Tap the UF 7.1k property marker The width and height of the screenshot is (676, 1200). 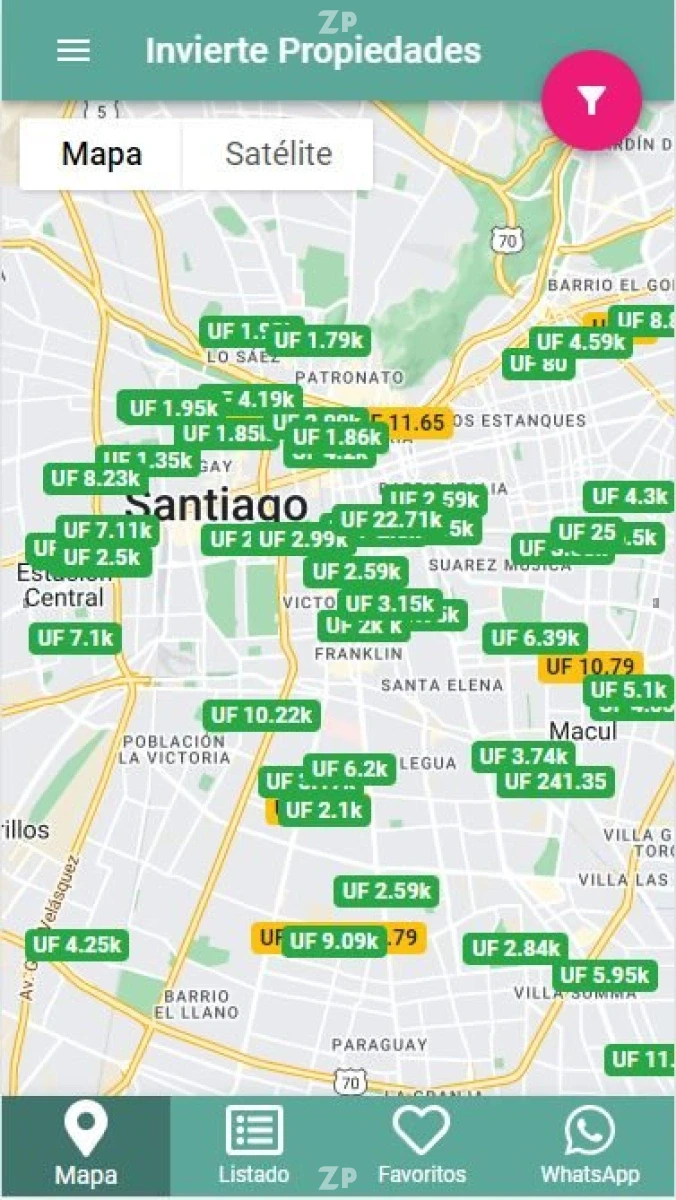click(x=75, y=637)
